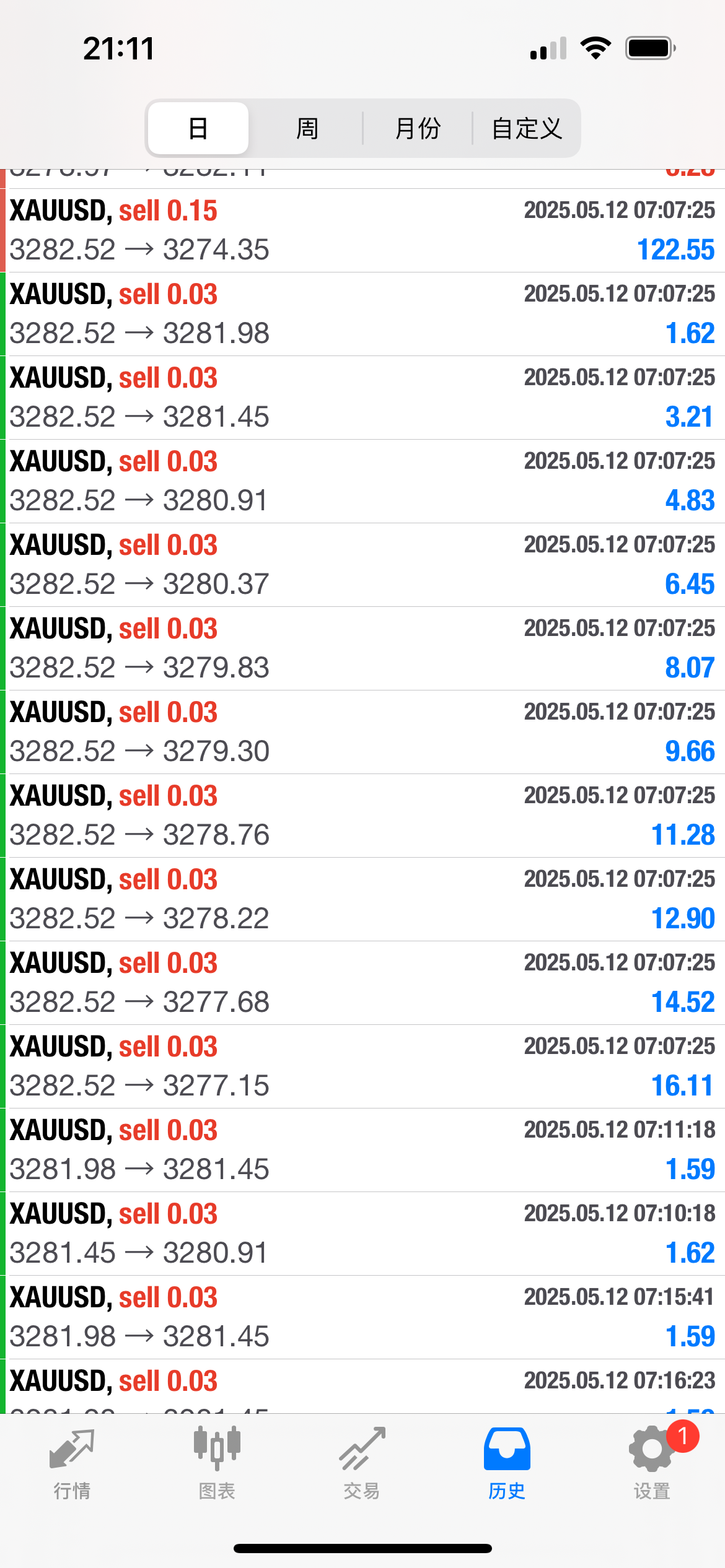This screenshot has width=725, height=1568.
Task: Open the 行情 quotes tab
Action: (72, 1465)
